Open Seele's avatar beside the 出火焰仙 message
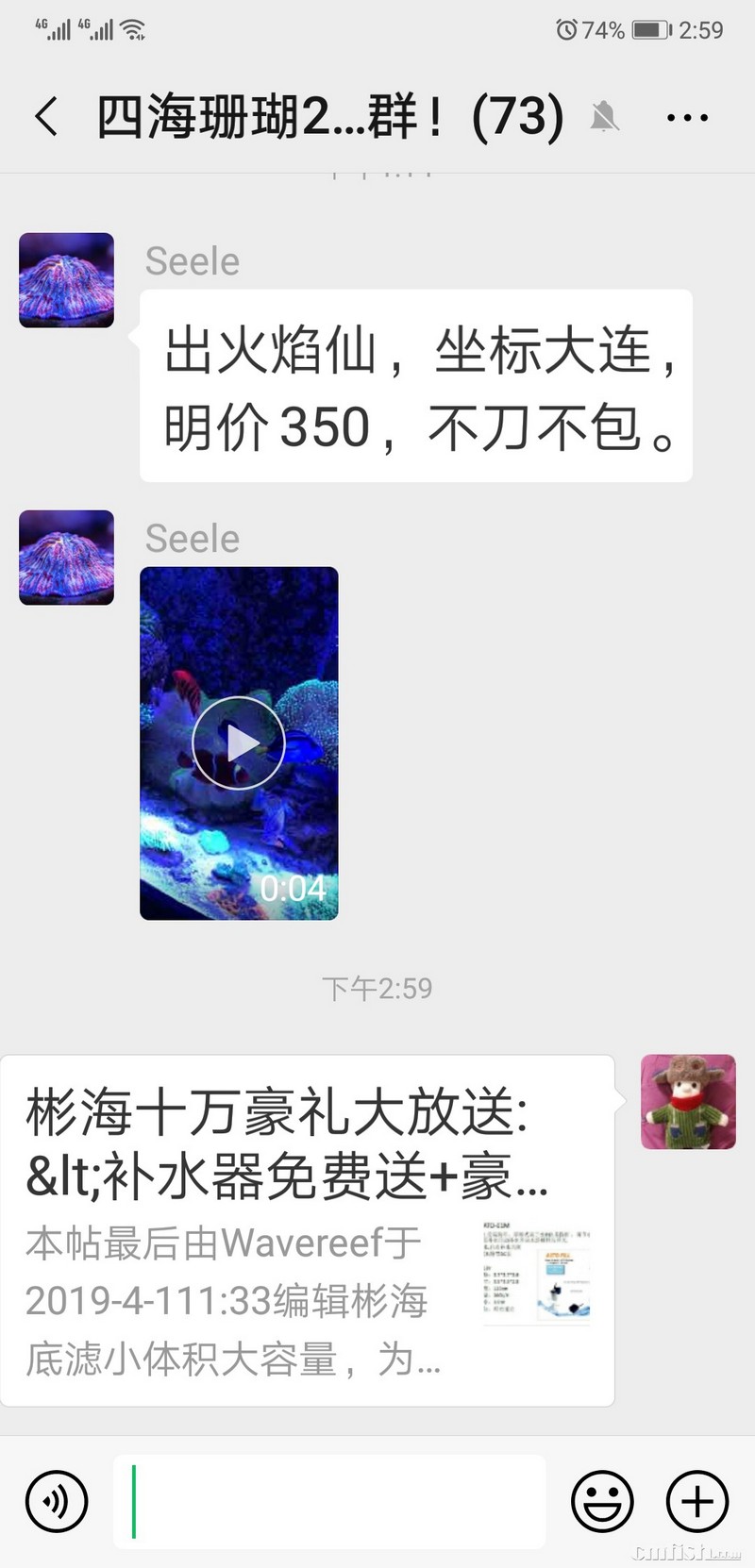755x1568 pixels. click(67, 280)
